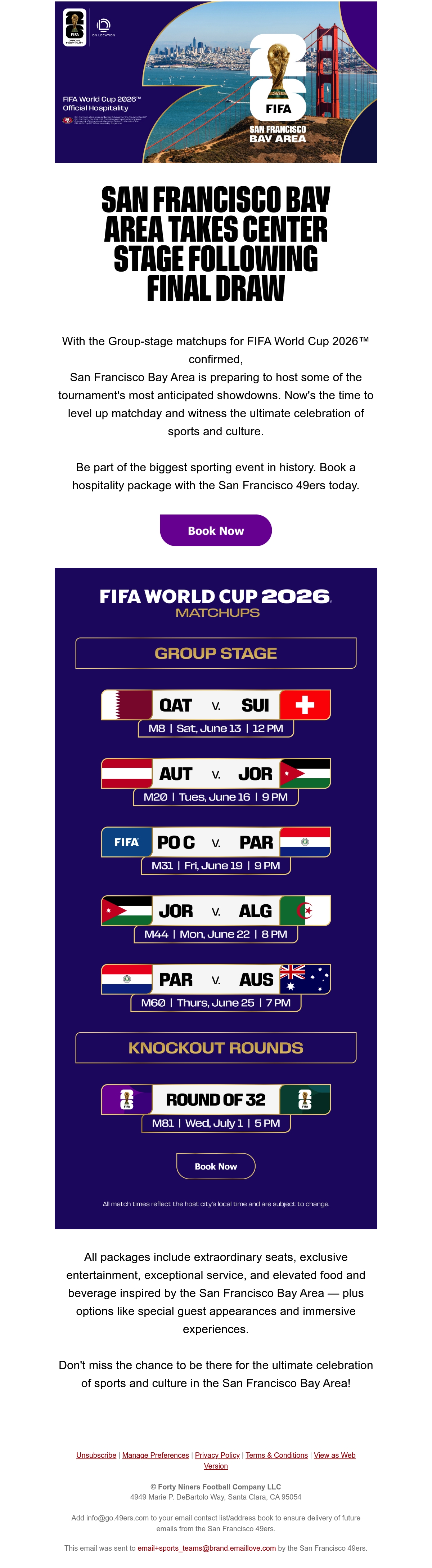The height and width of the screenshot is (1568, 432).
Task: Open the Unsubscribe link
Action: pos(96,1455)
